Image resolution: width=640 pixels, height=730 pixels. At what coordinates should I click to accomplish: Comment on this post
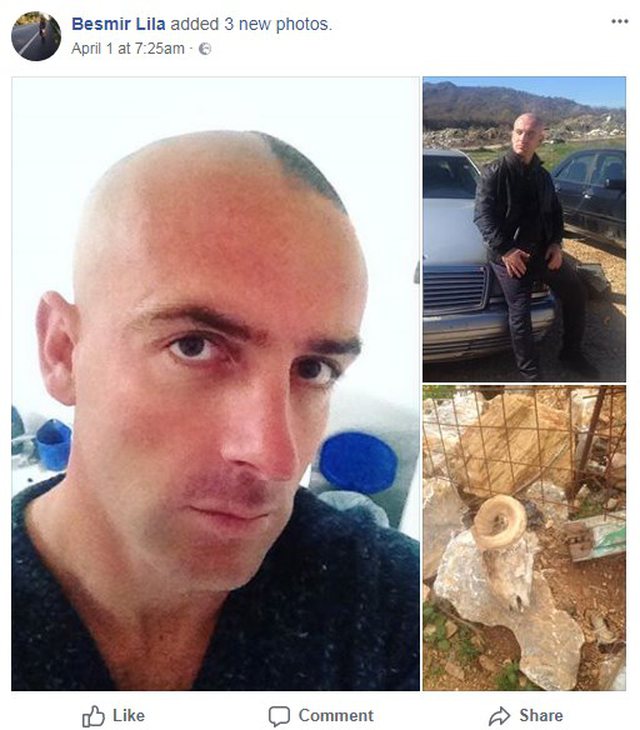(x=321, y=715)
